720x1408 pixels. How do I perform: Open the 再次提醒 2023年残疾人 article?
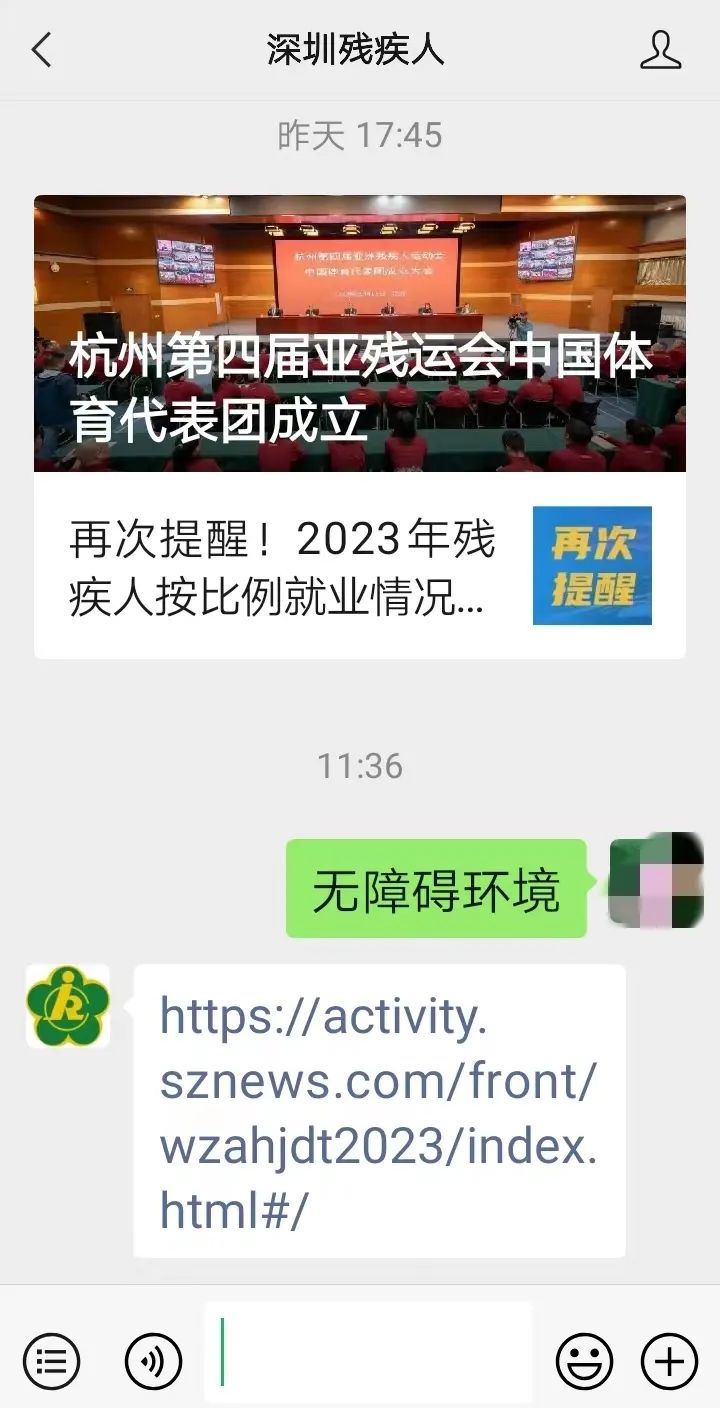point(360,566)
